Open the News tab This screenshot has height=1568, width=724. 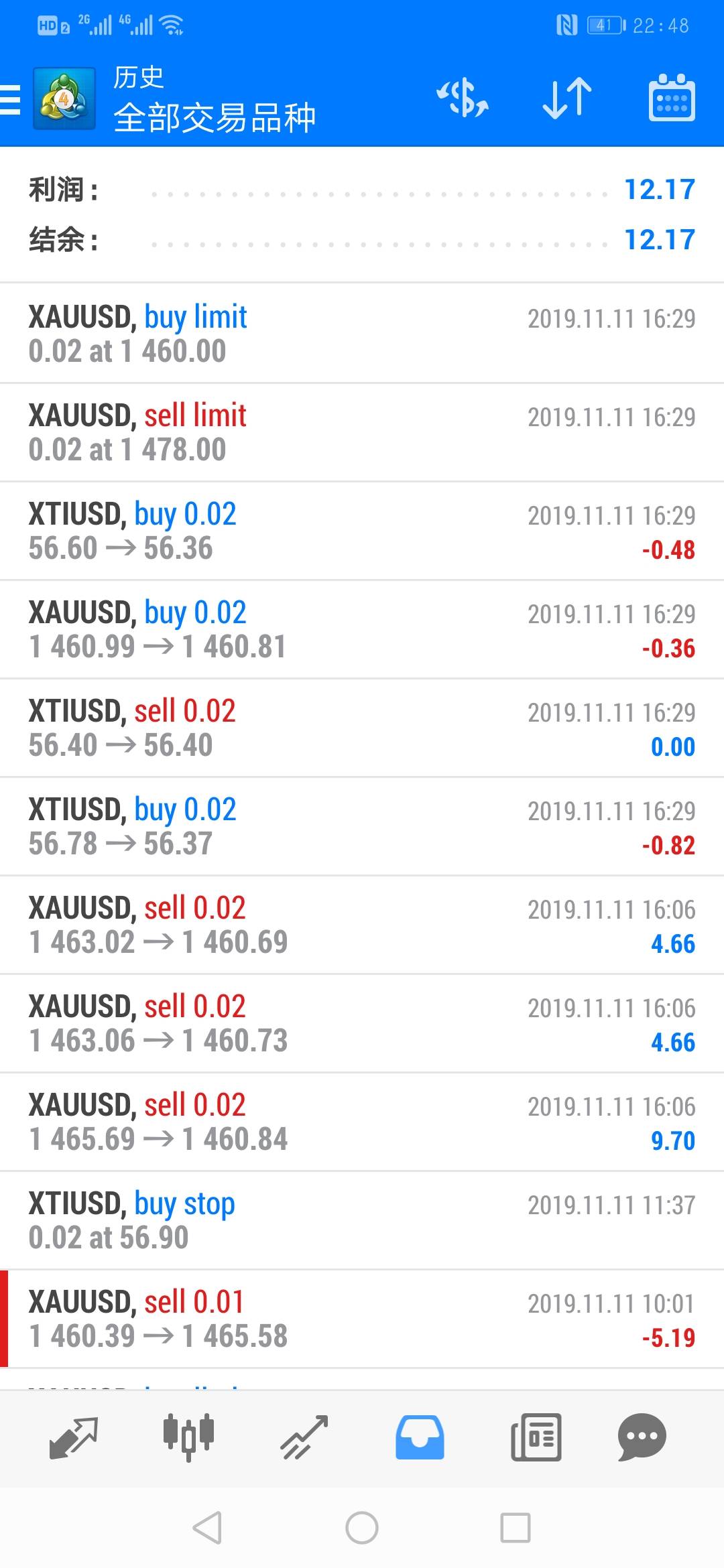click(x=536, y=1437)
